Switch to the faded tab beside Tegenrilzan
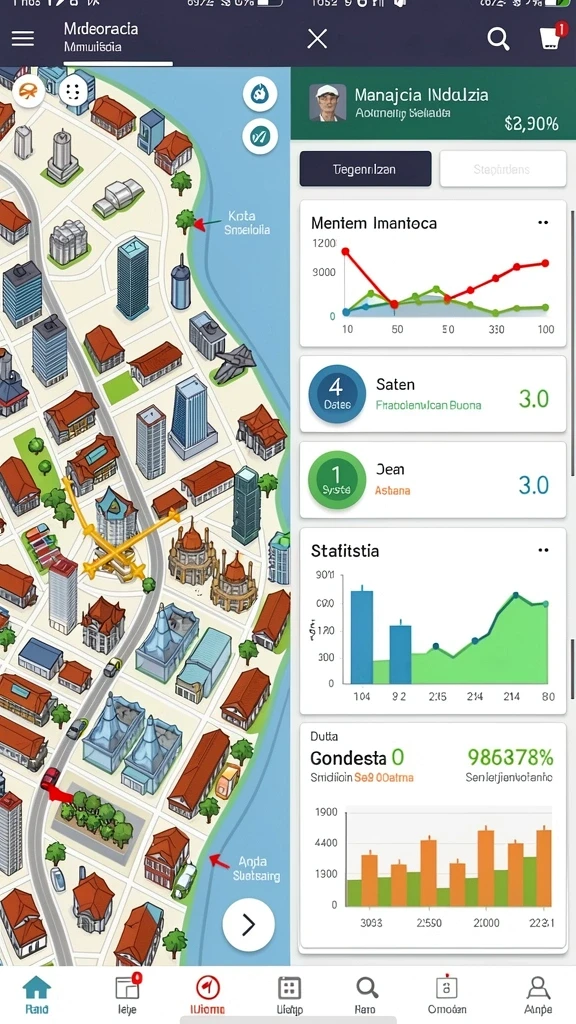Screen dimensions: 576x1024 pyautogui.click(x=502, y=169)
